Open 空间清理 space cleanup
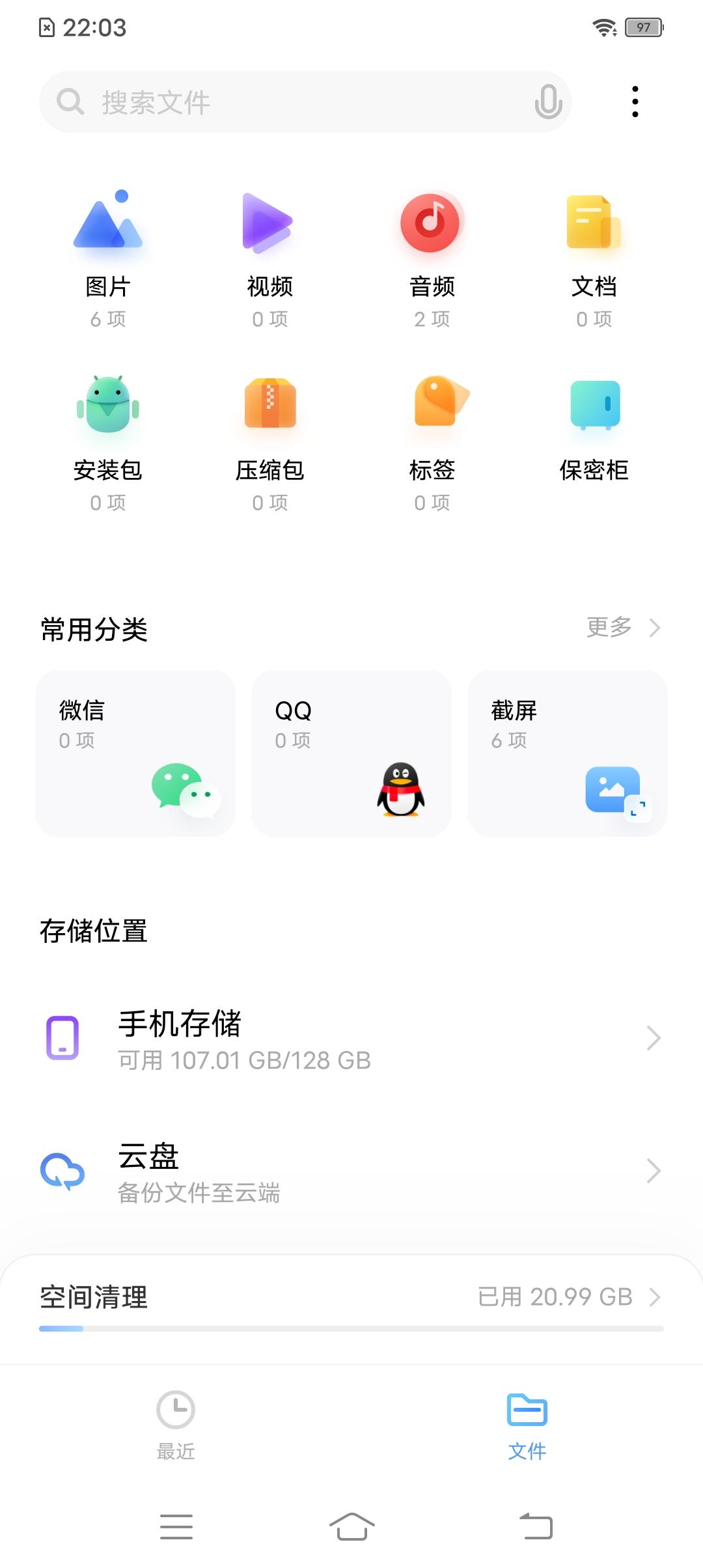 click(x=351, y=1297)
